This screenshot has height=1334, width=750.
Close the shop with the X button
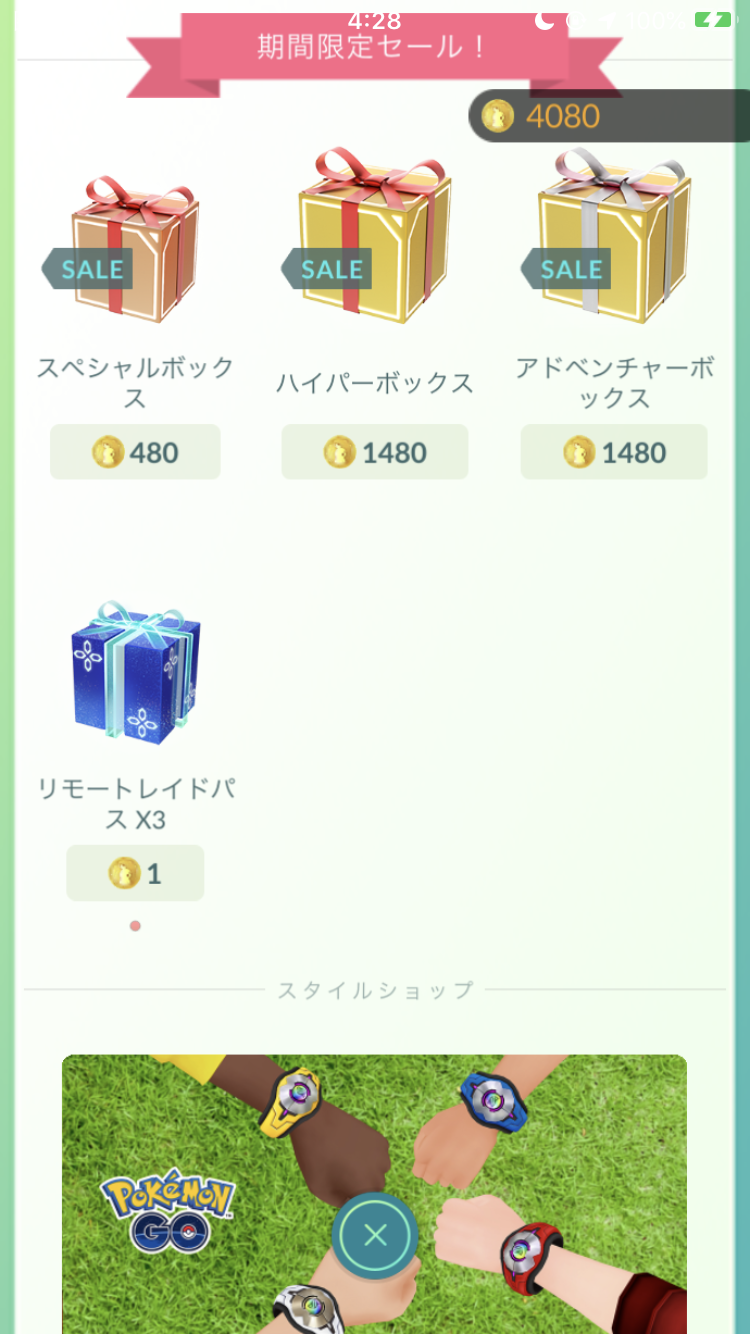click(x=375, y=1236)
